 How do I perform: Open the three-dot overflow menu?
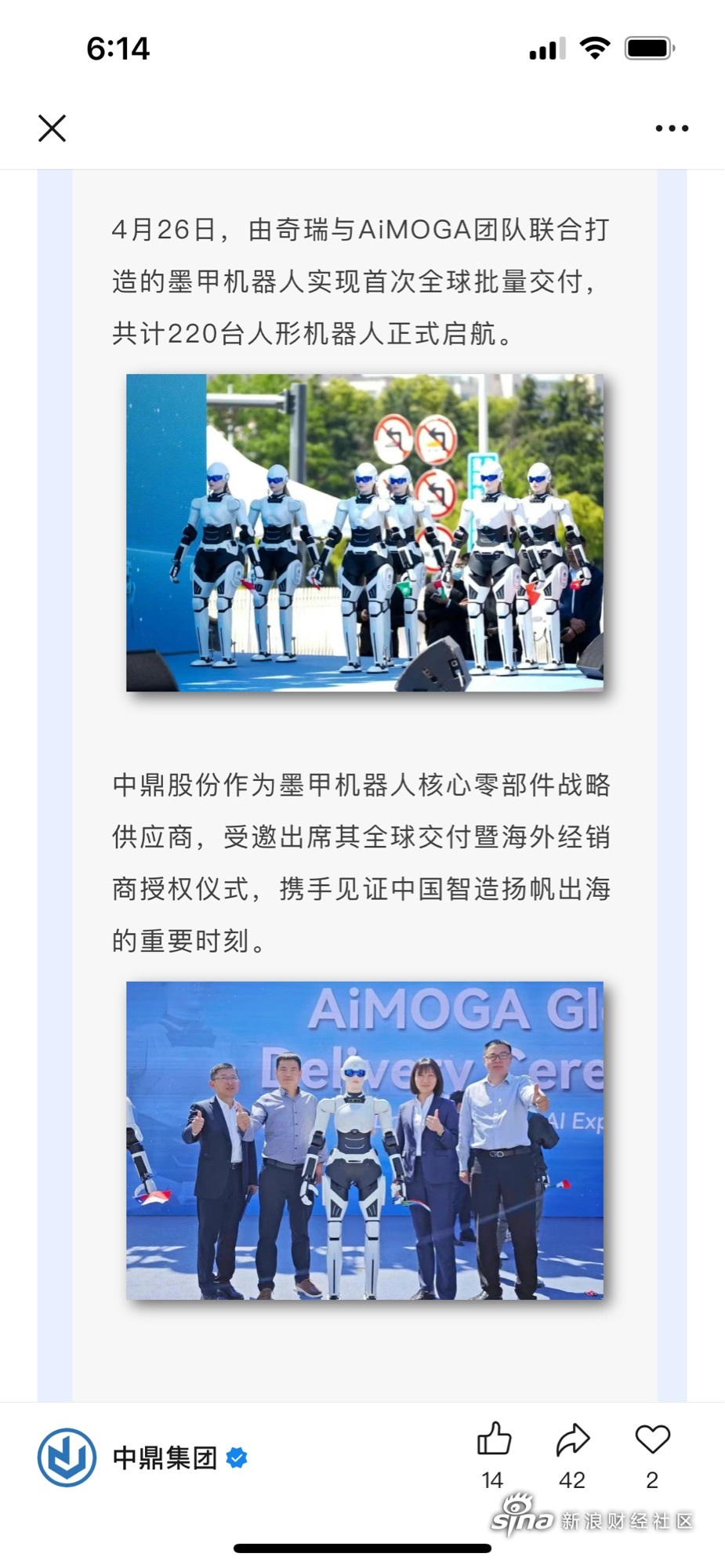pos(672,129)
